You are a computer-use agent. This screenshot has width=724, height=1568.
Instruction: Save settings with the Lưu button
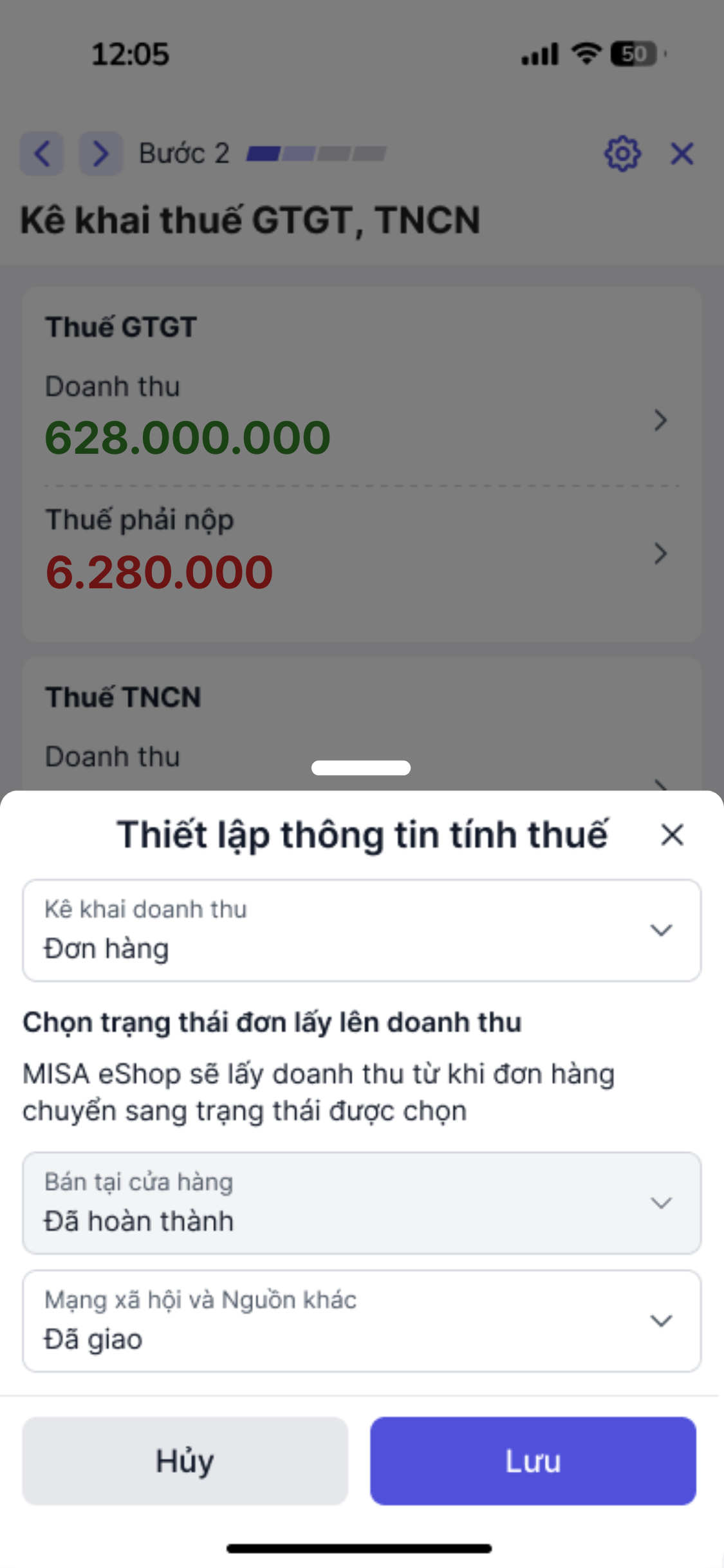coord(533,1461)
